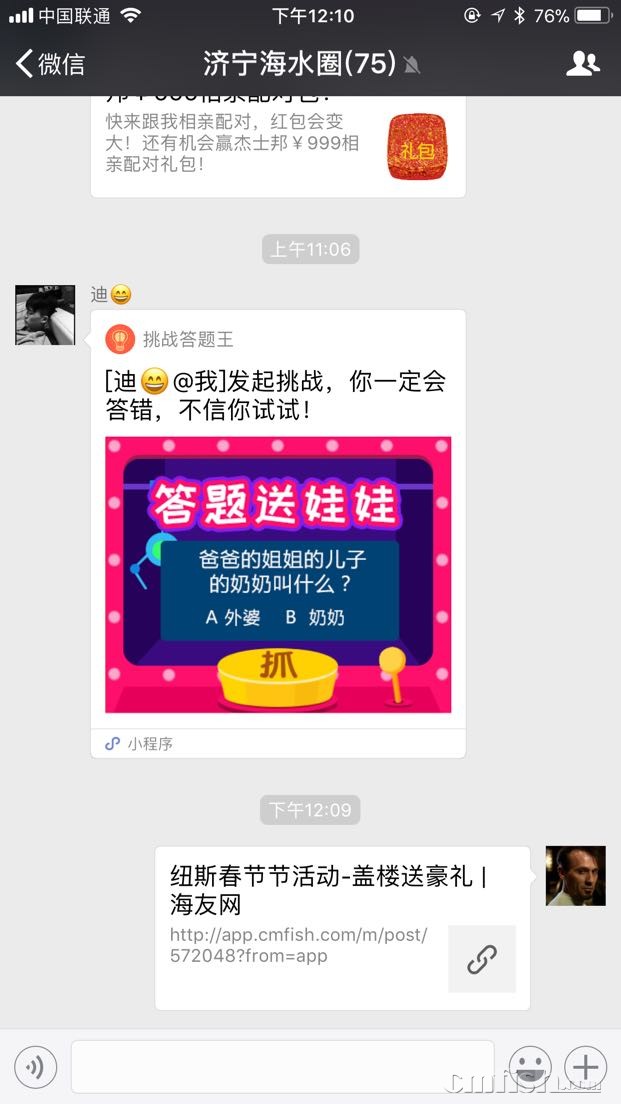Open the group members icon

(x=582, y=64)
